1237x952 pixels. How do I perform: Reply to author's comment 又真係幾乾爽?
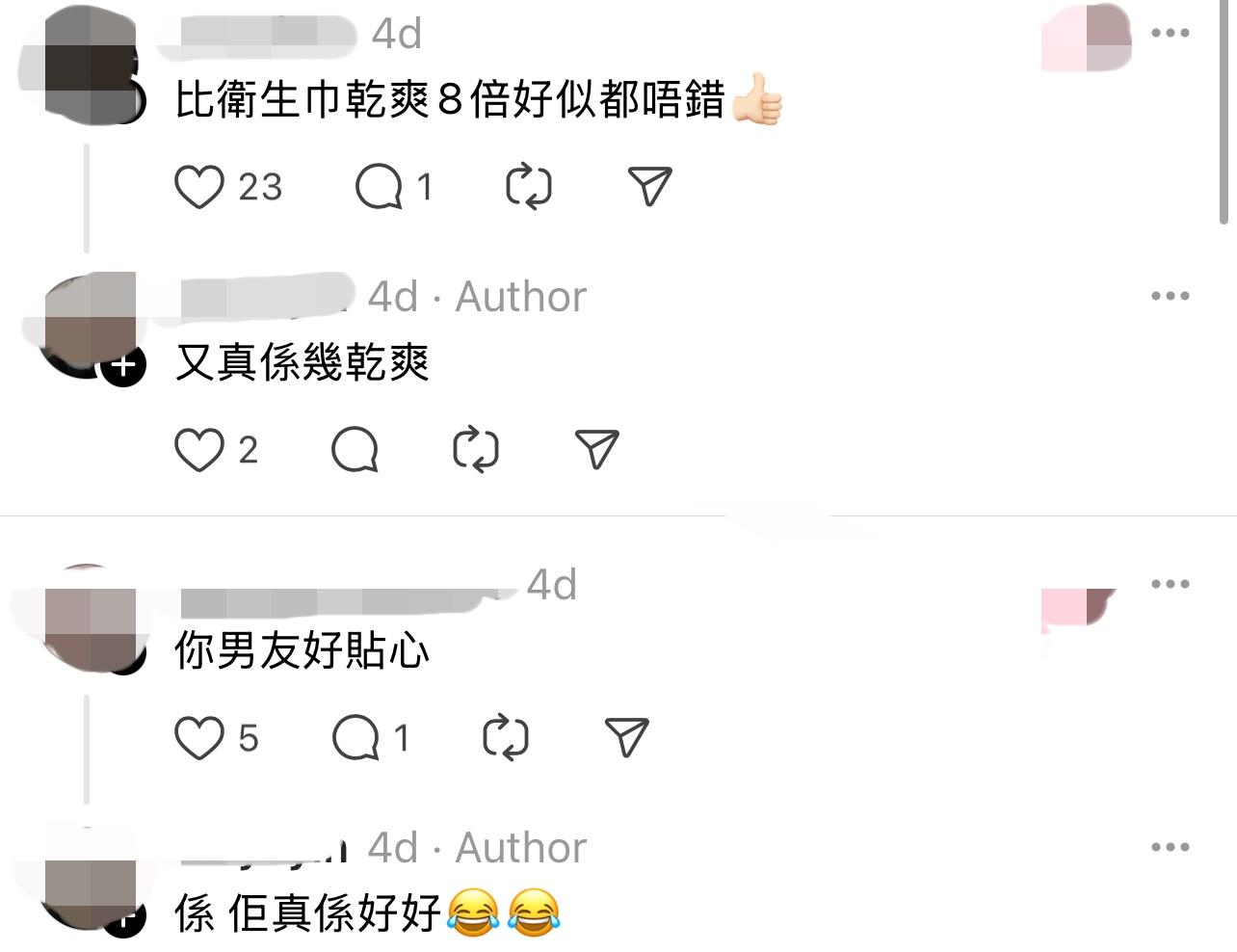[x=355, y=449]
